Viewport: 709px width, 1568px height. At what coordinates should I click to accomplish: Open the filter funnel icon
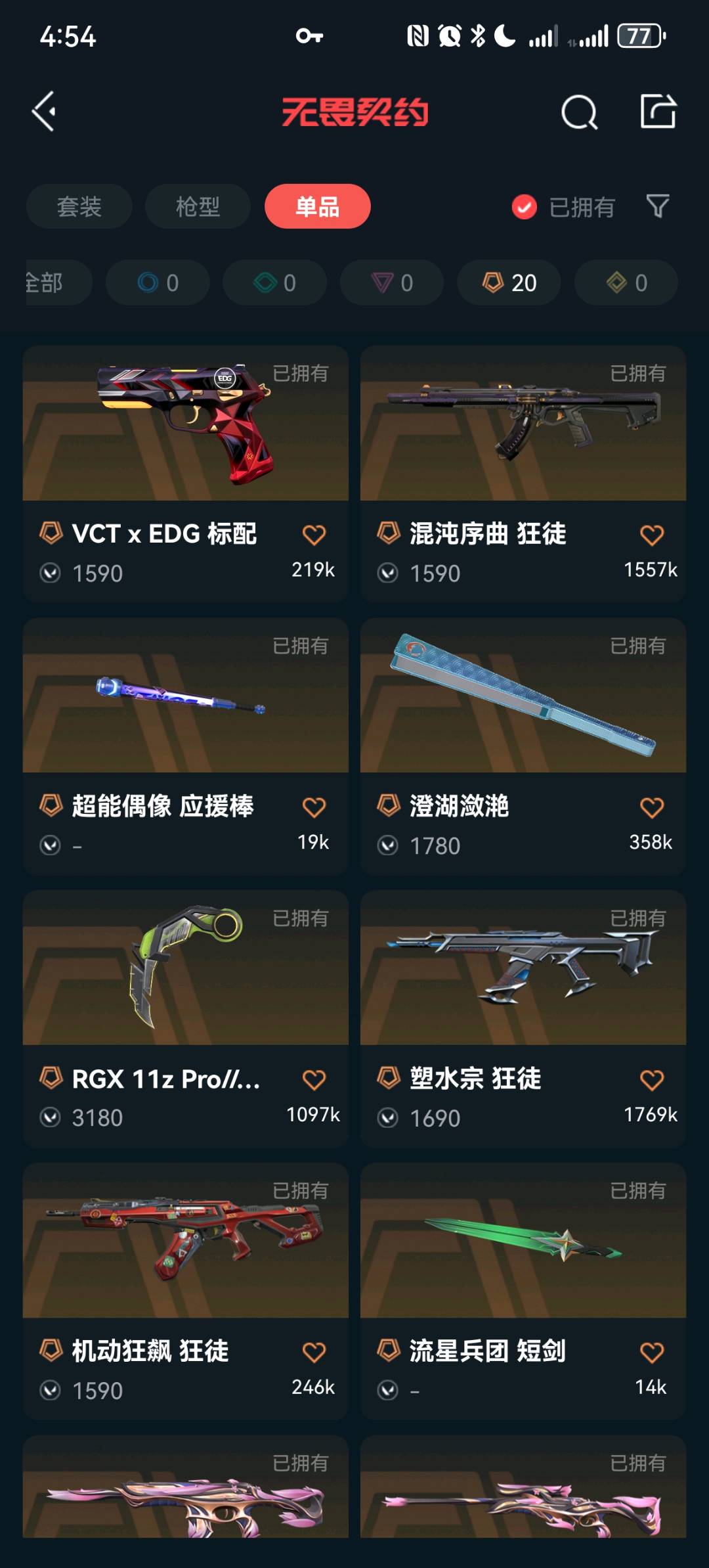[x=657, y=207]
